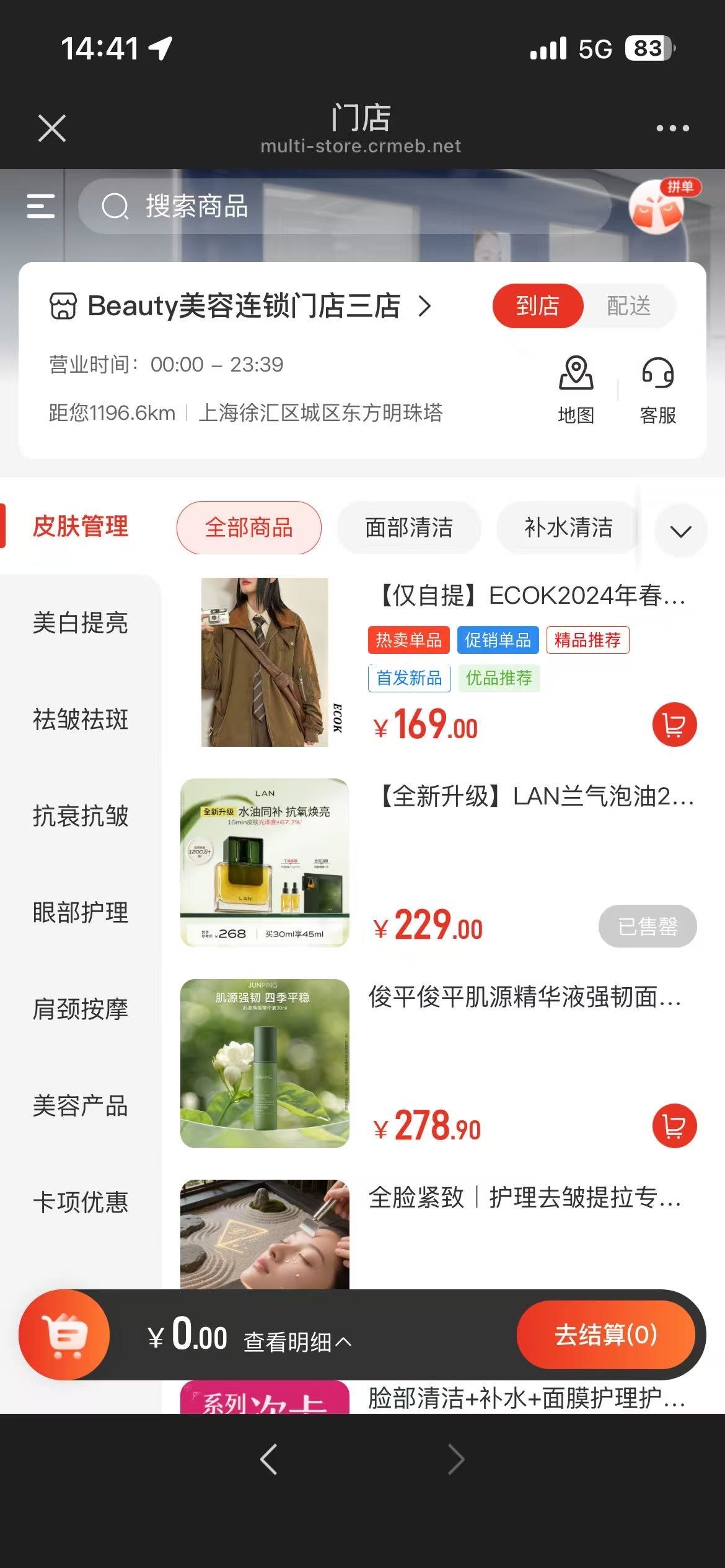Open the 眼部护理 category
The height and width of the screenshot is (1568, 725).
pos(81,912)
